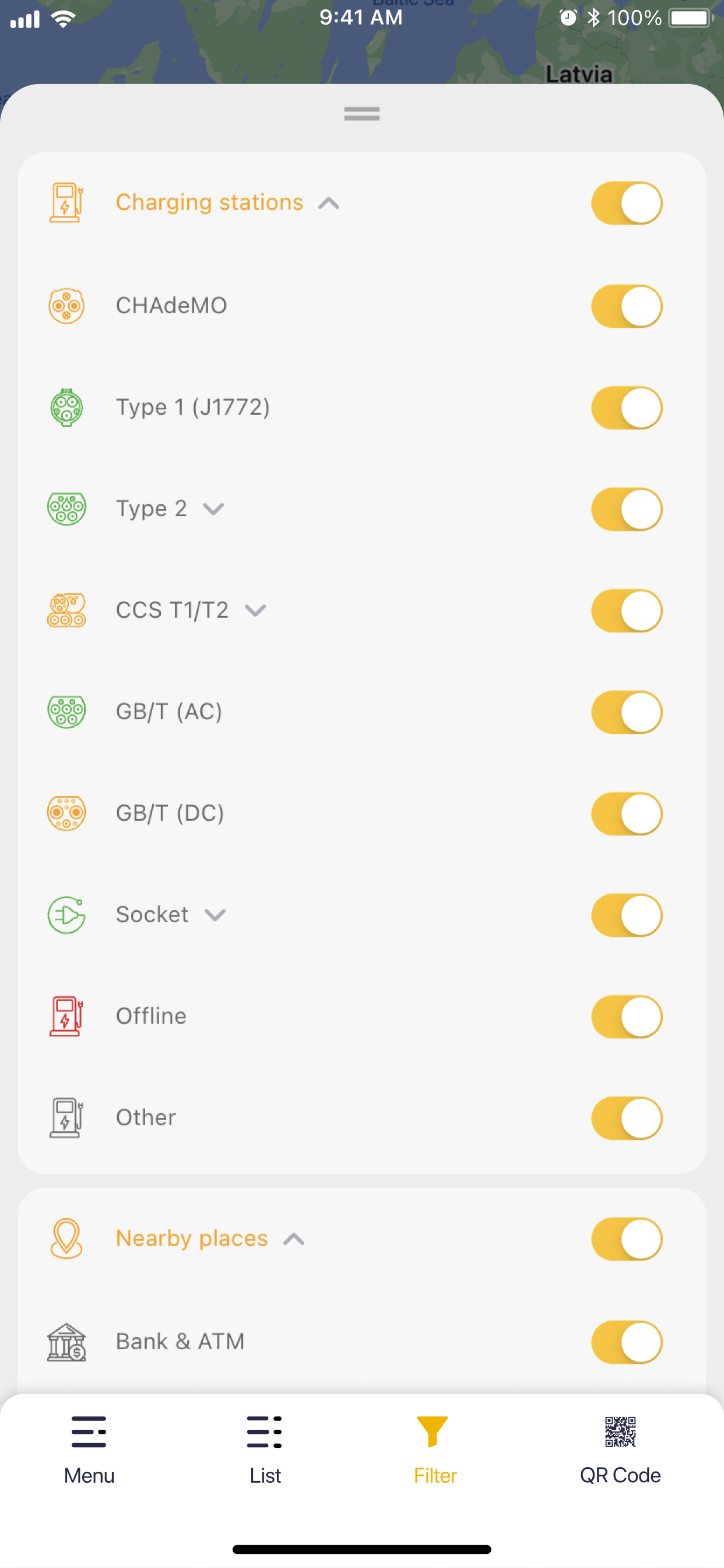Toggle the Other stations switch

pos(626,1118)
